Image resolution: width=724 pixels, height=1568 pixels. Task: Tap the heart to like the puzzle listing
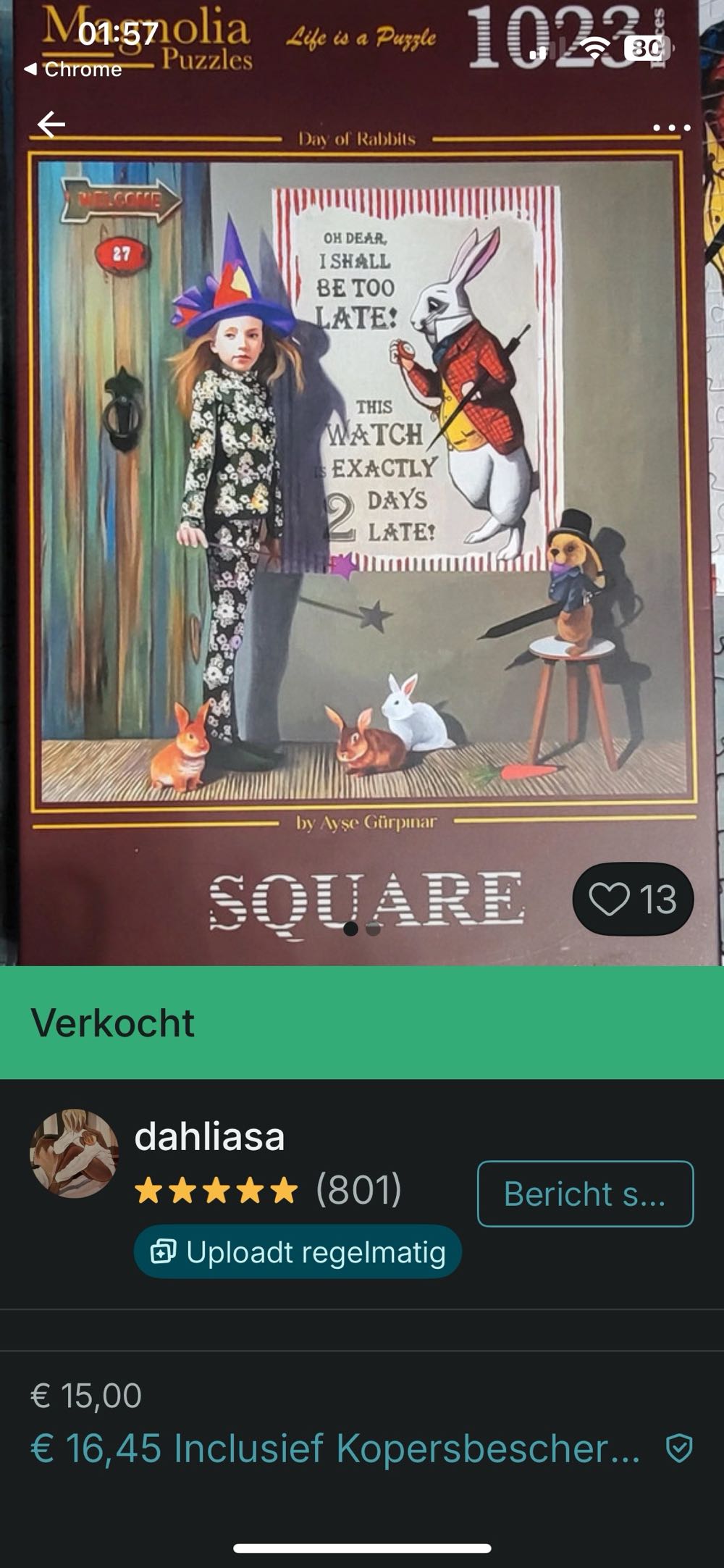[x=612, y=898]
